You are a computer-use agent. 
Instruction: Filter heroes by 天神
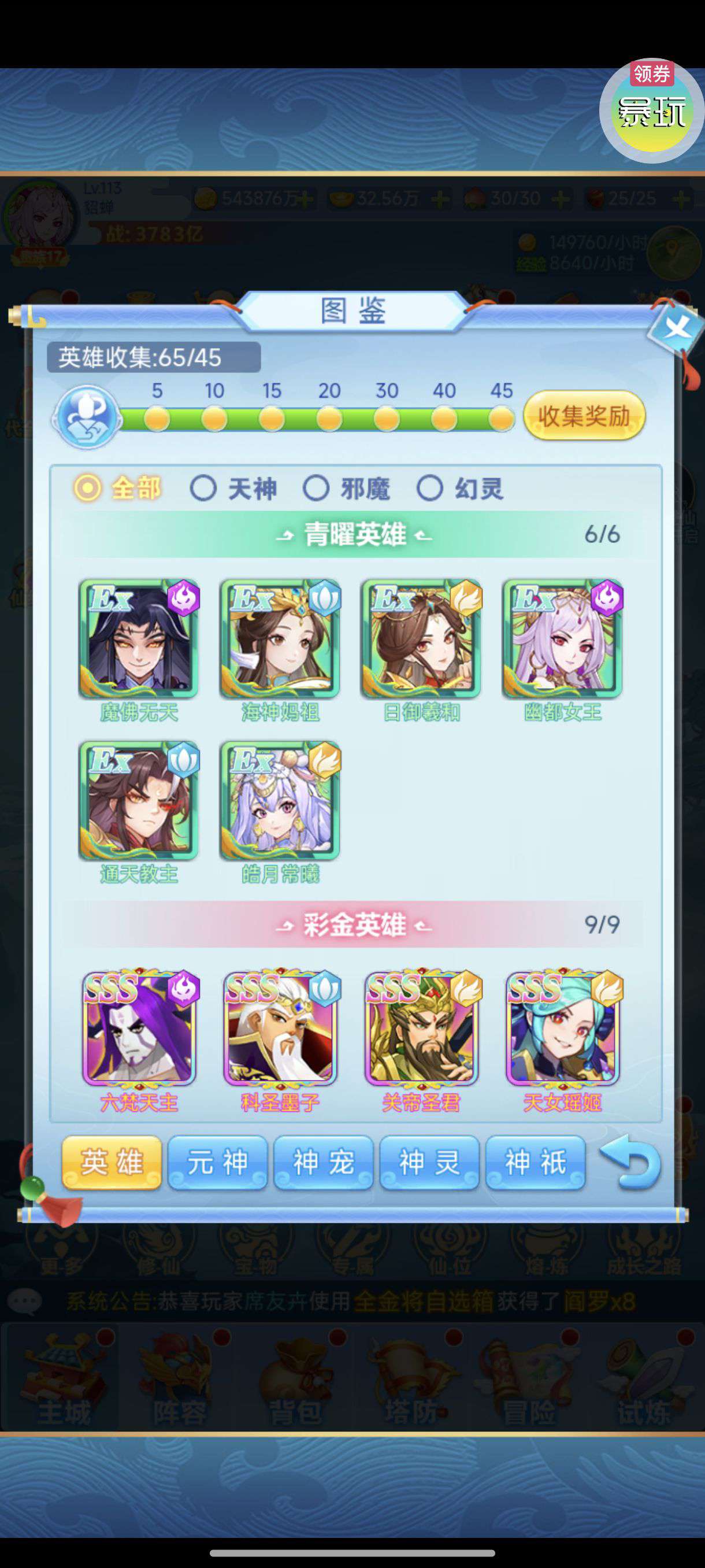[234, 488]
